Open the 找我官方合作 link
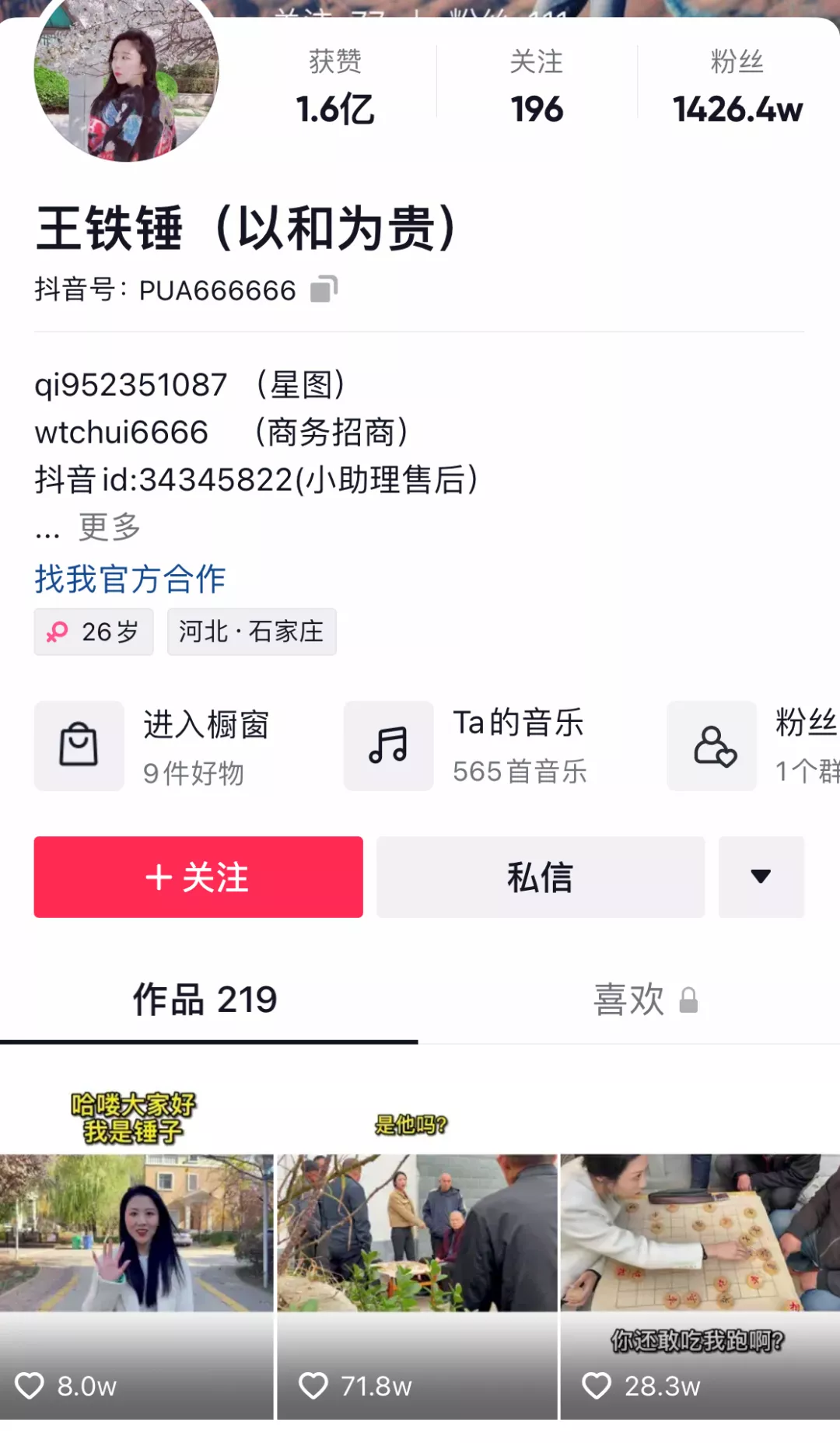The height and width of the screenshot is (1443, 840). [130, 579]
